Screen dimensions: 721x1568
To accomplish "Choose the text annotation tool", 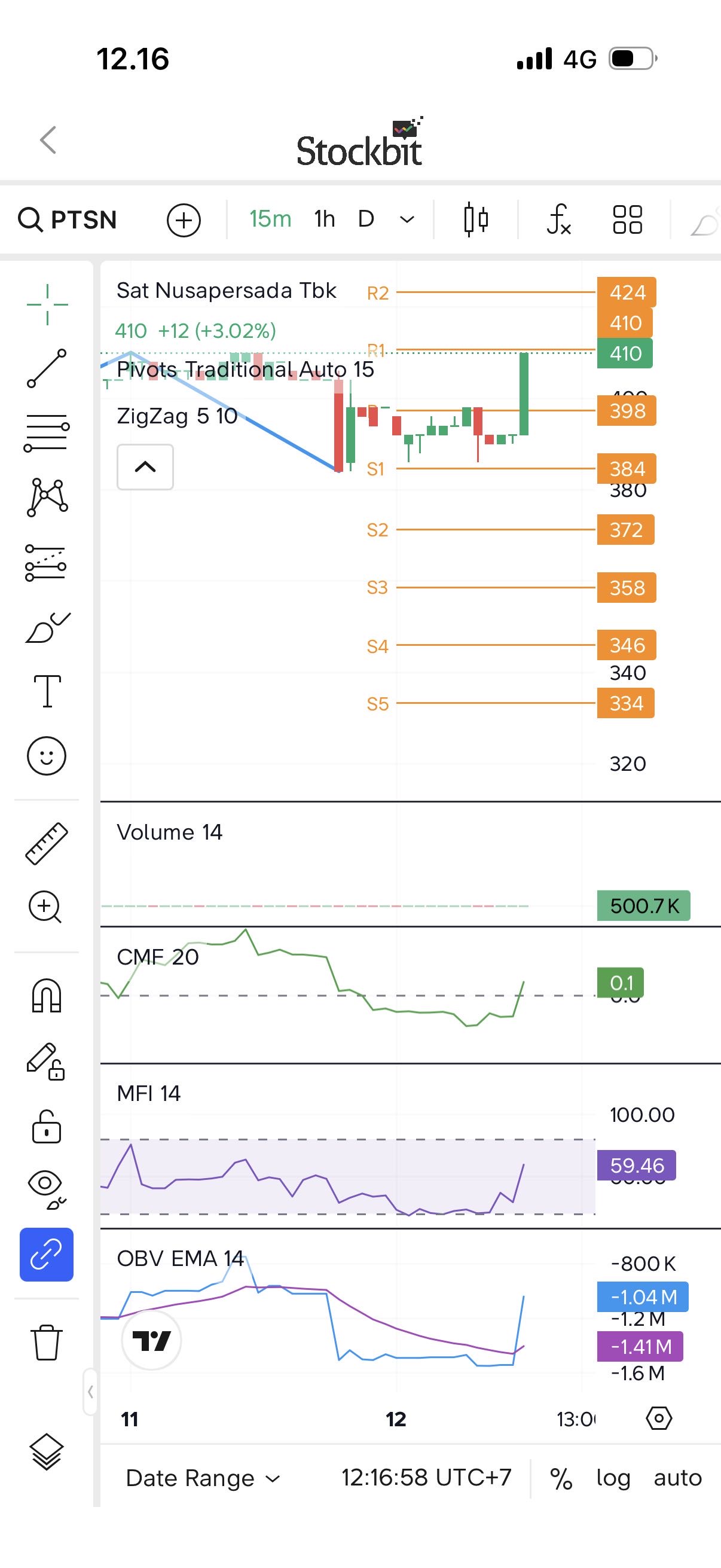I will click(47, 691).
